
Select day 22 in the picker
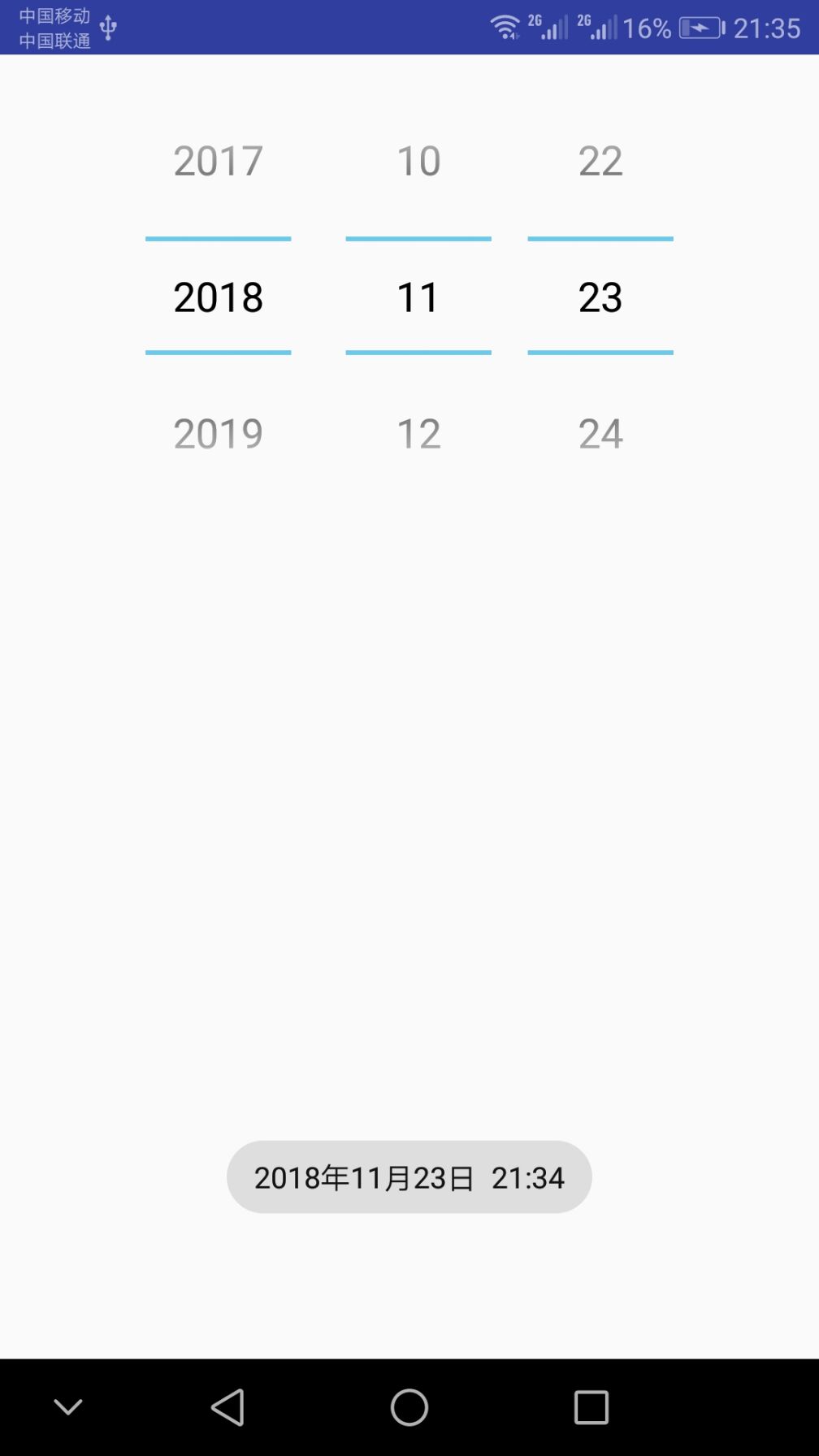600,161
